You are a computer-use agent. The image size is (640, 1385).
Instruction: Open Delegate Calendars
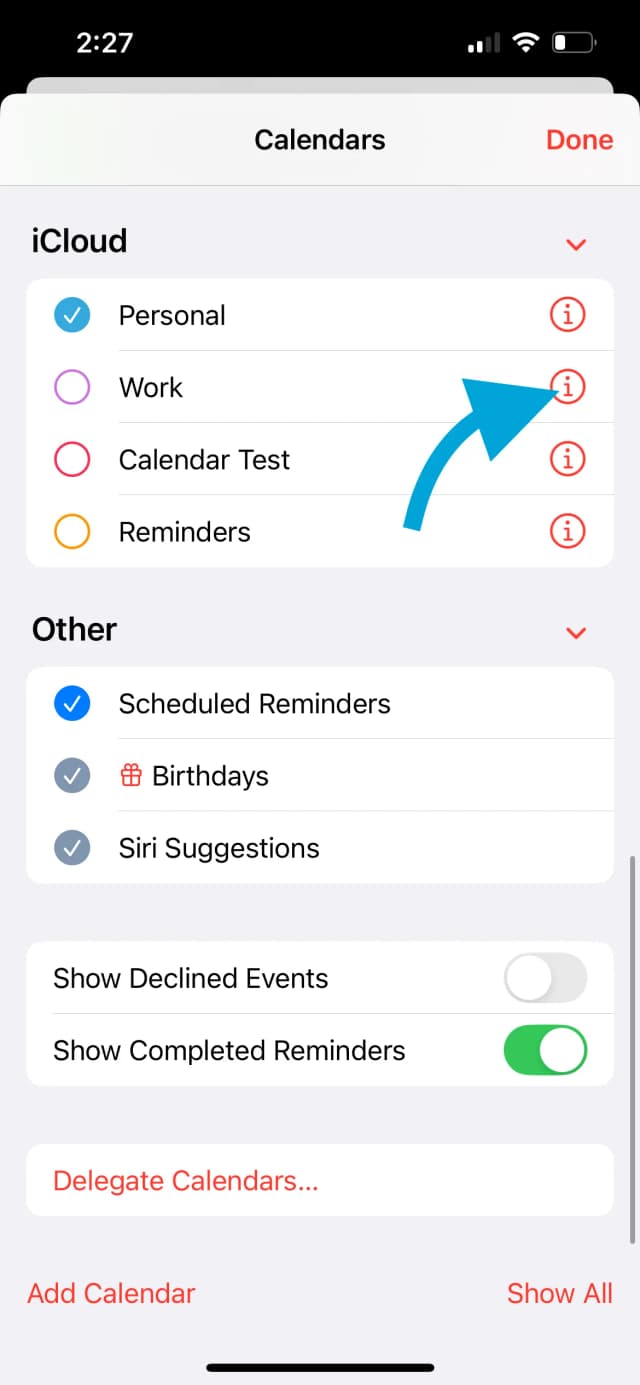(185, 1180)
